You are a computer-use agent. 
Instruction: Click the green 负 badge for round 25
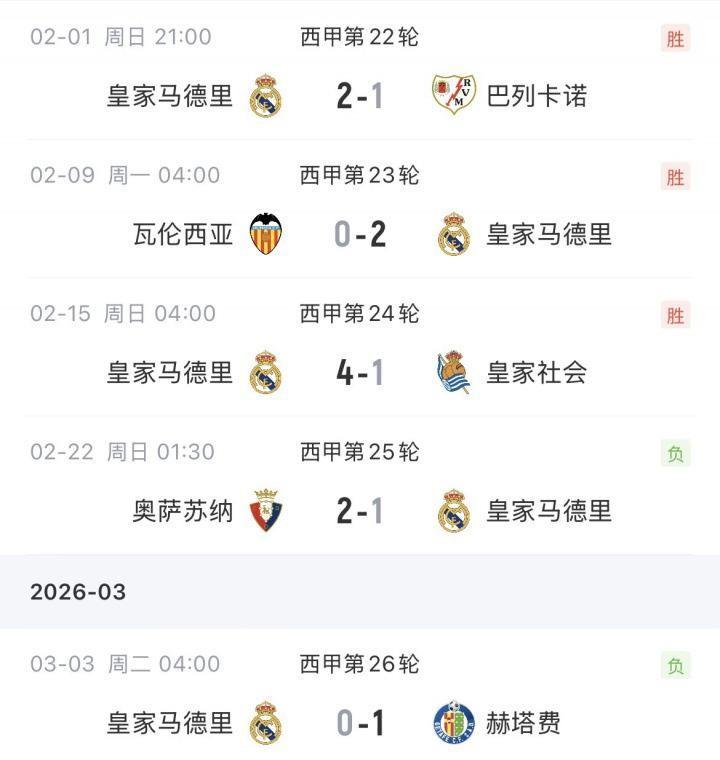pyautogui.click(x=676, y=452)
